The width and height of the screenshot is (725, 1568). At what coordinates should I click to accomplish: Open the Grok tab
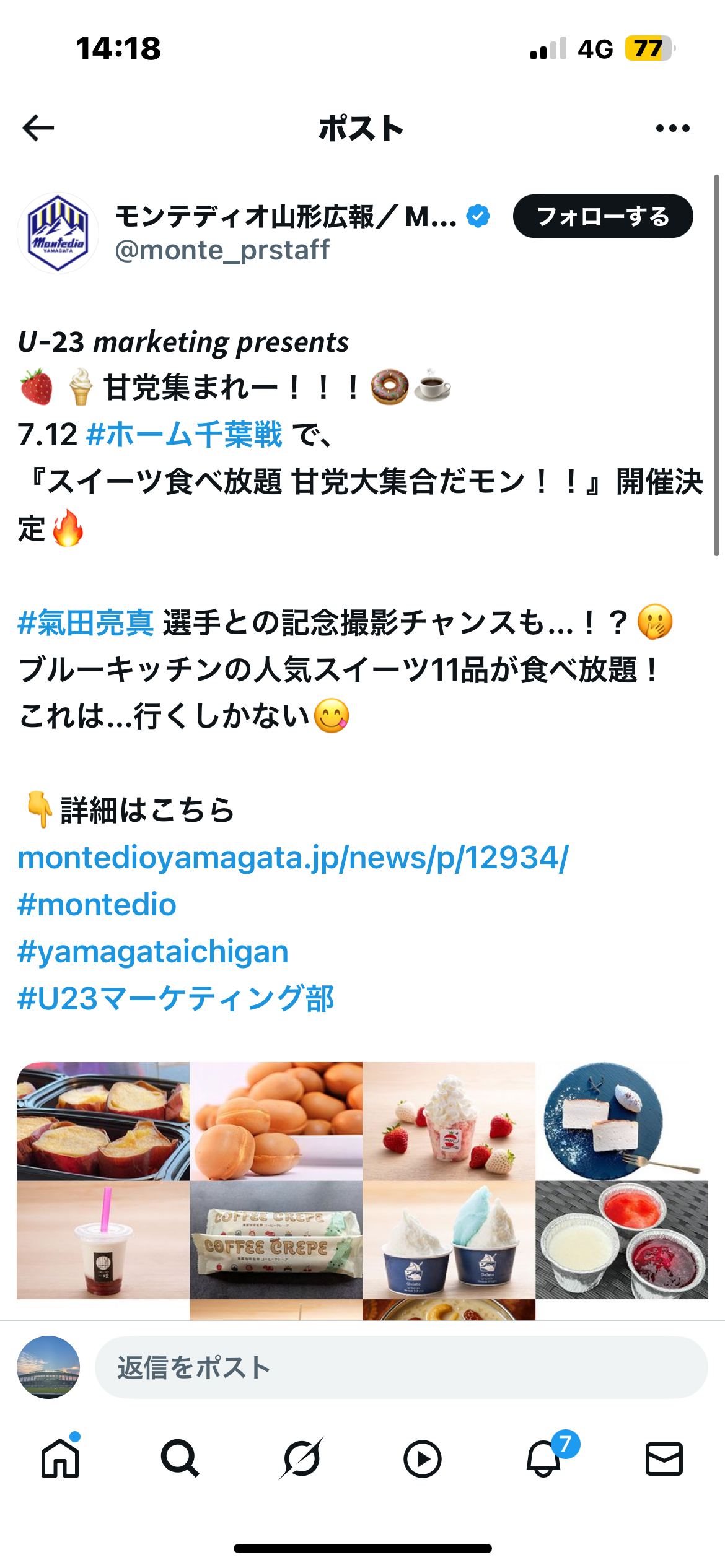(301, 1459)
